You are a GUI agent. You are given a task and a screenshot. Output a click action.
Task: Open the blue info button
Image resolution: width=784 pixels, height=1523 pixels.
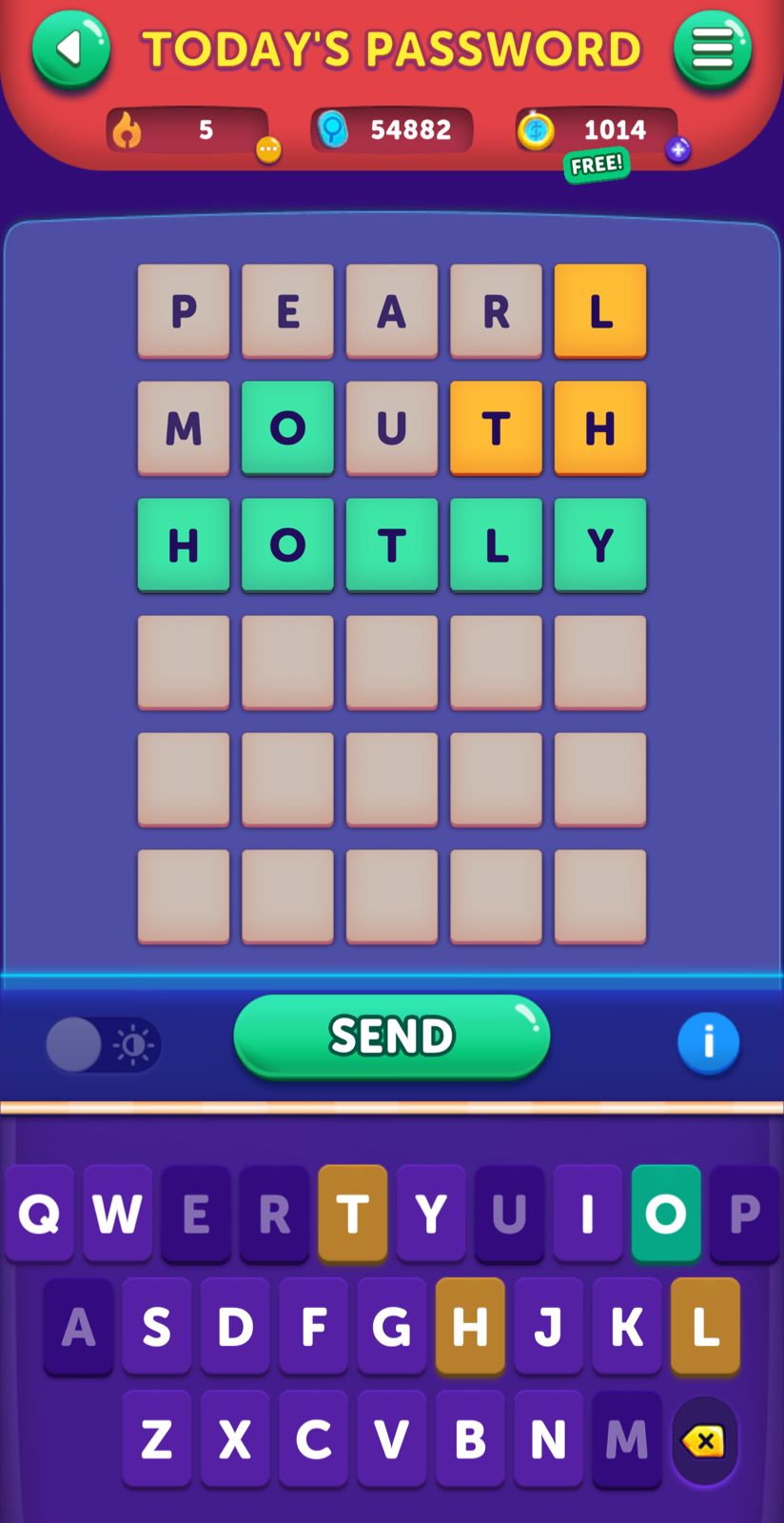pos(708,1042)
